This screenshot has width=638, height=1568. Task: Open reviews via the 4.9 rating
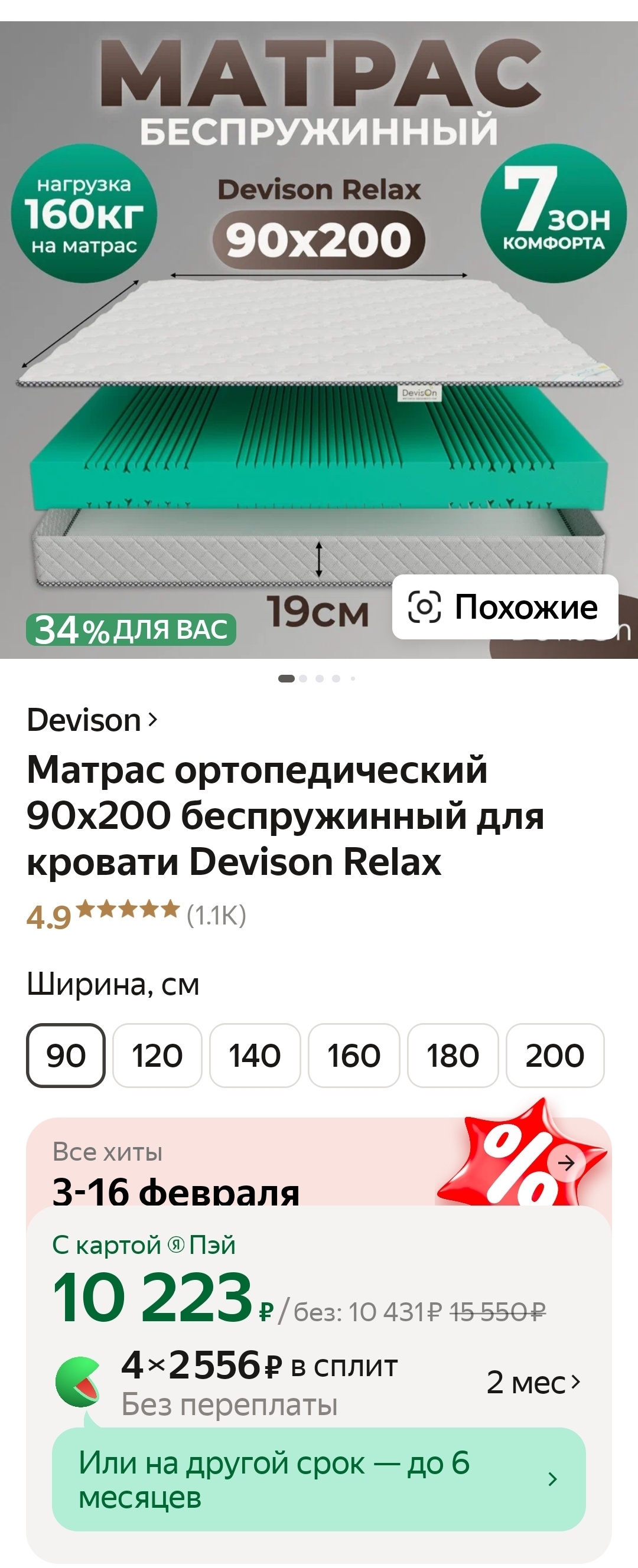pos(136,915)
